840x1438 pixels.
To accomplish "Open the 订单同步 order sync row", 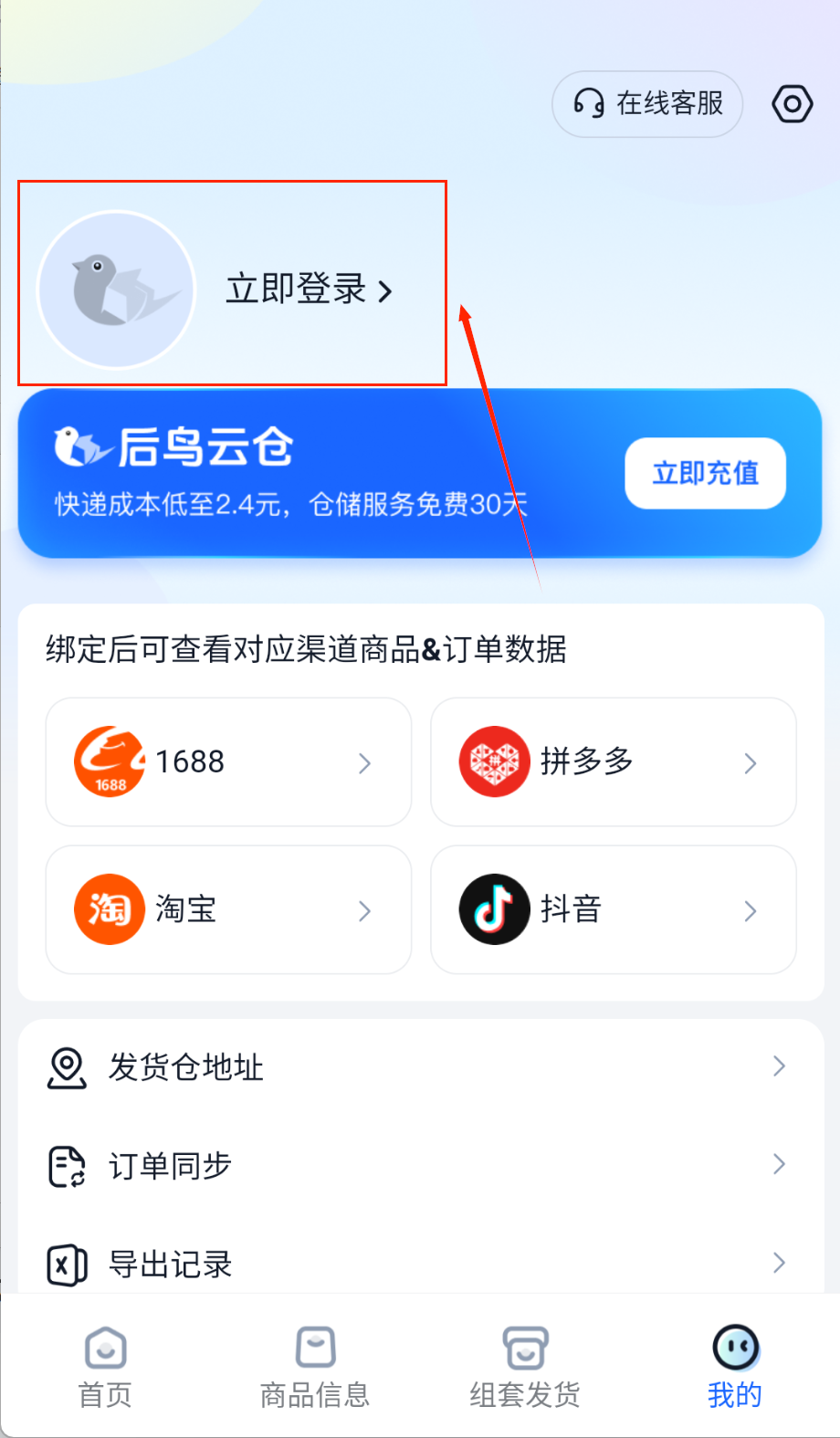I will tap(420, 1166).
